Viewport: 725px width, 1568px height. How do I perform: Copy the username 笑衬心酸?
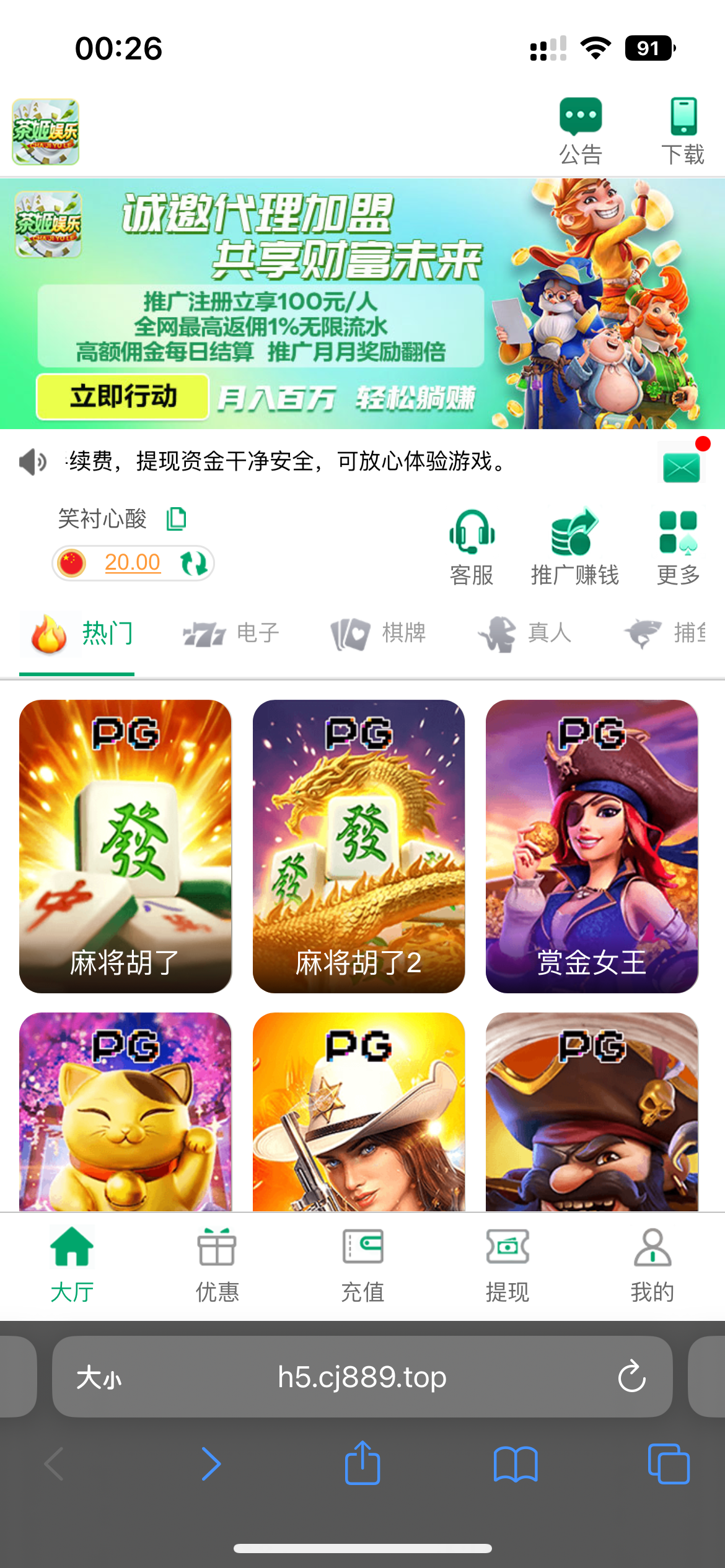(177, 519)
